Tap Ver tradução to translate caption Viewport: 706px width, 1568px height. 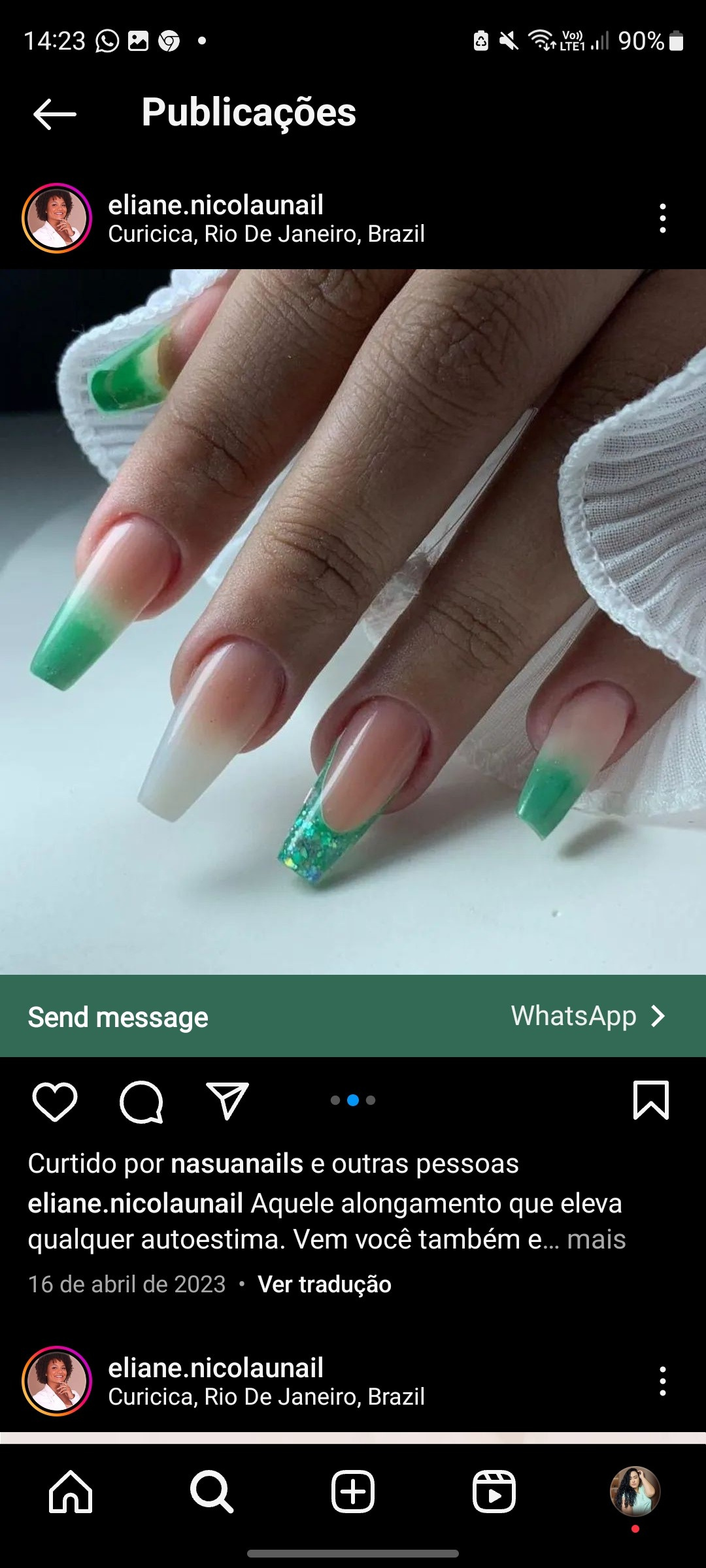pos(324,1284)
